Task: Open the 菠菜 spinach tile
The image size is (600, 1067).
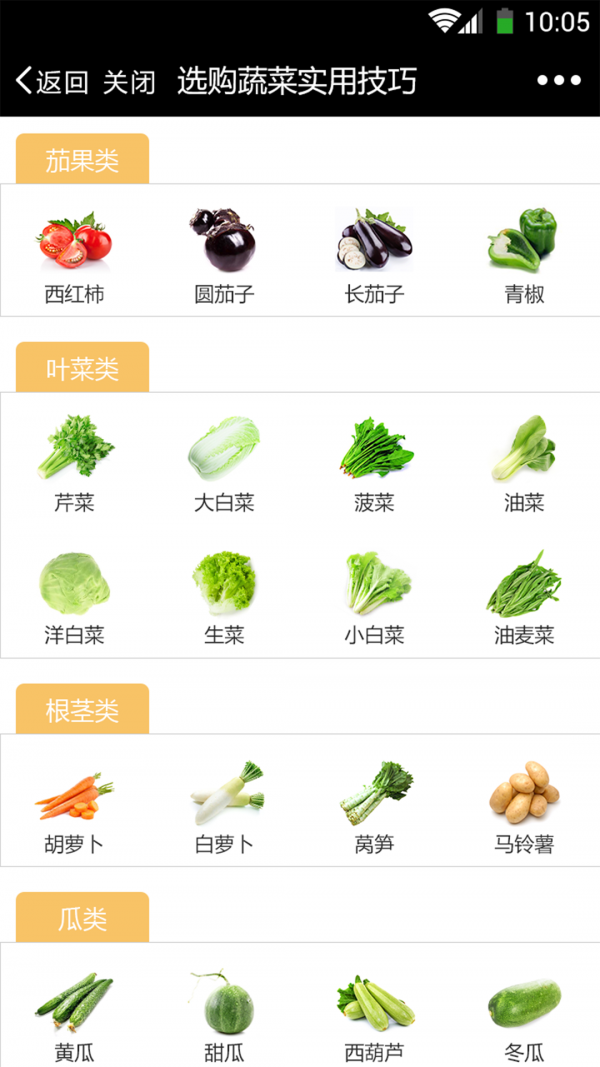Action: coord(374,461)
